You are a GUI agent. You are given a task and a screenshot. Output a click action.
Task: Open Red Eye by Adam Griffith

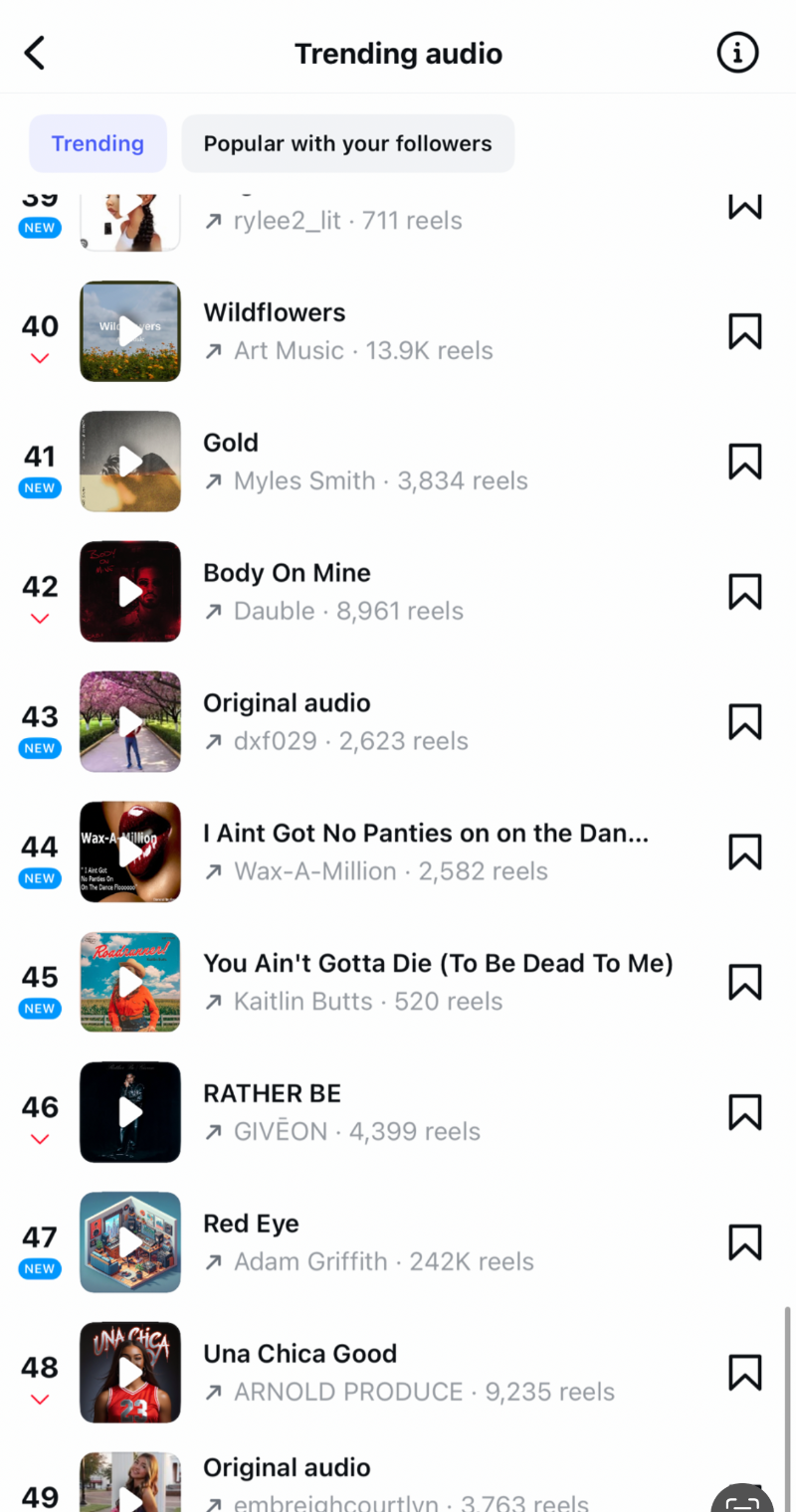398,1242
